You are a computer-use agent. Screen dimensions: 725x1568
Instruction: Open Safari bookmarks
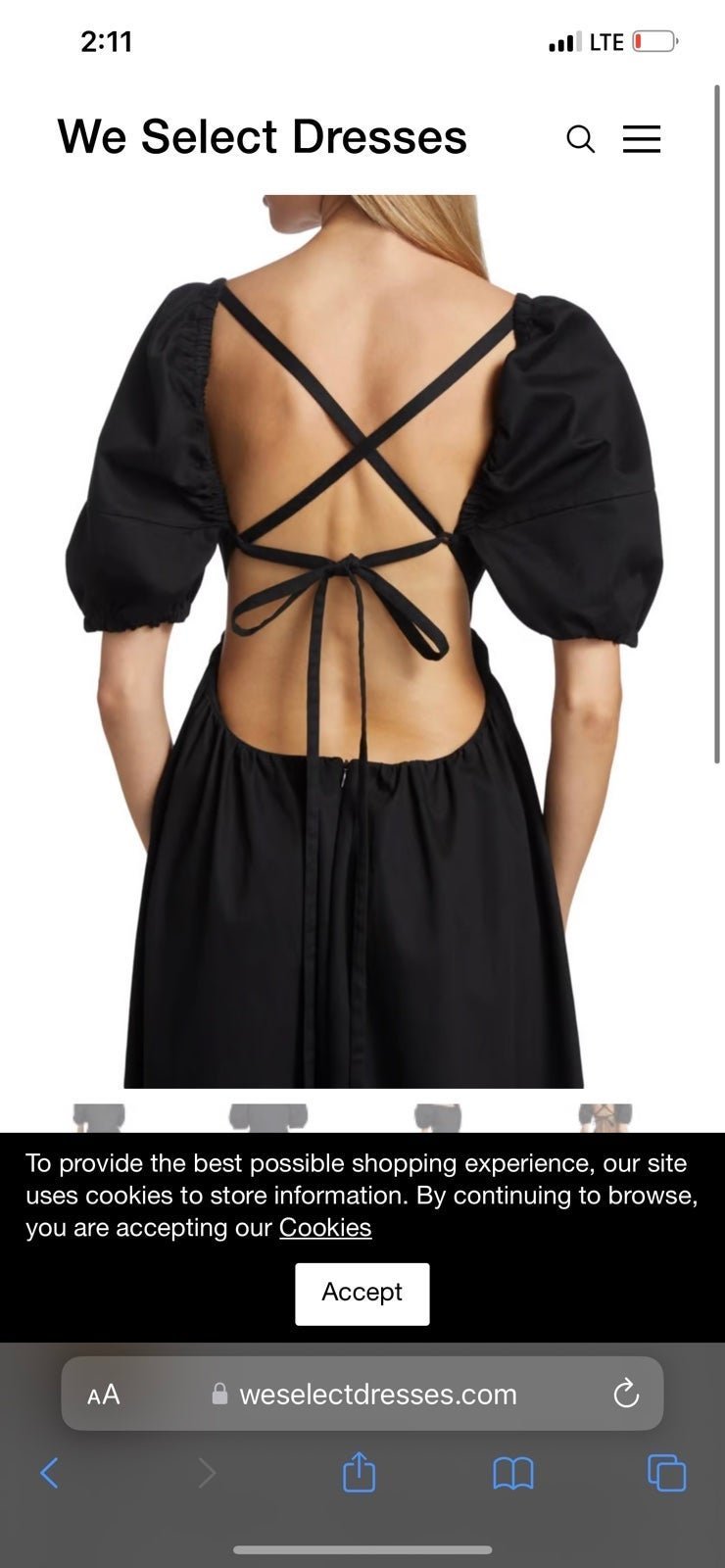point(513,1473)
